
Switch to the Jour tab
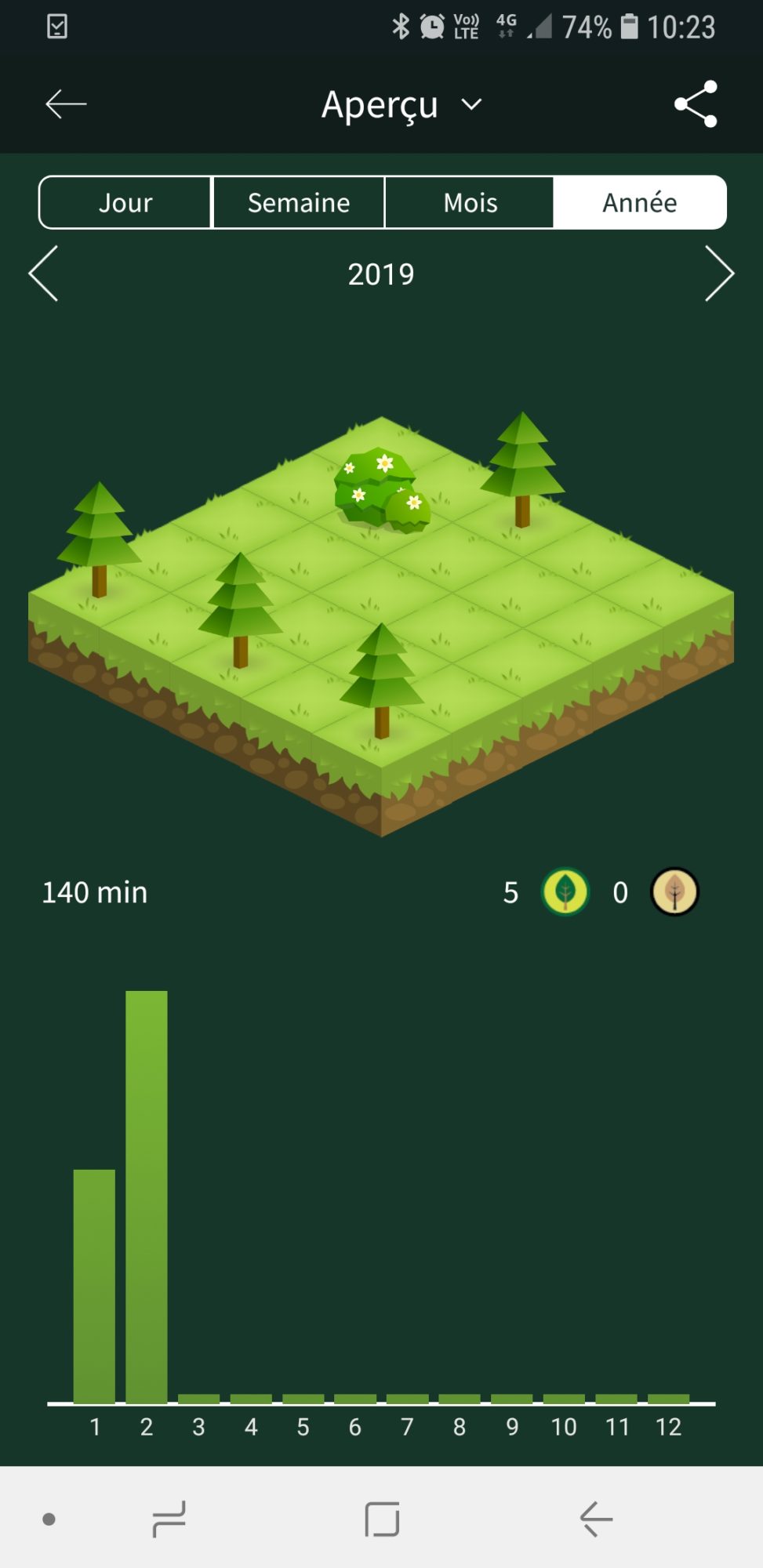pos(125,203)
